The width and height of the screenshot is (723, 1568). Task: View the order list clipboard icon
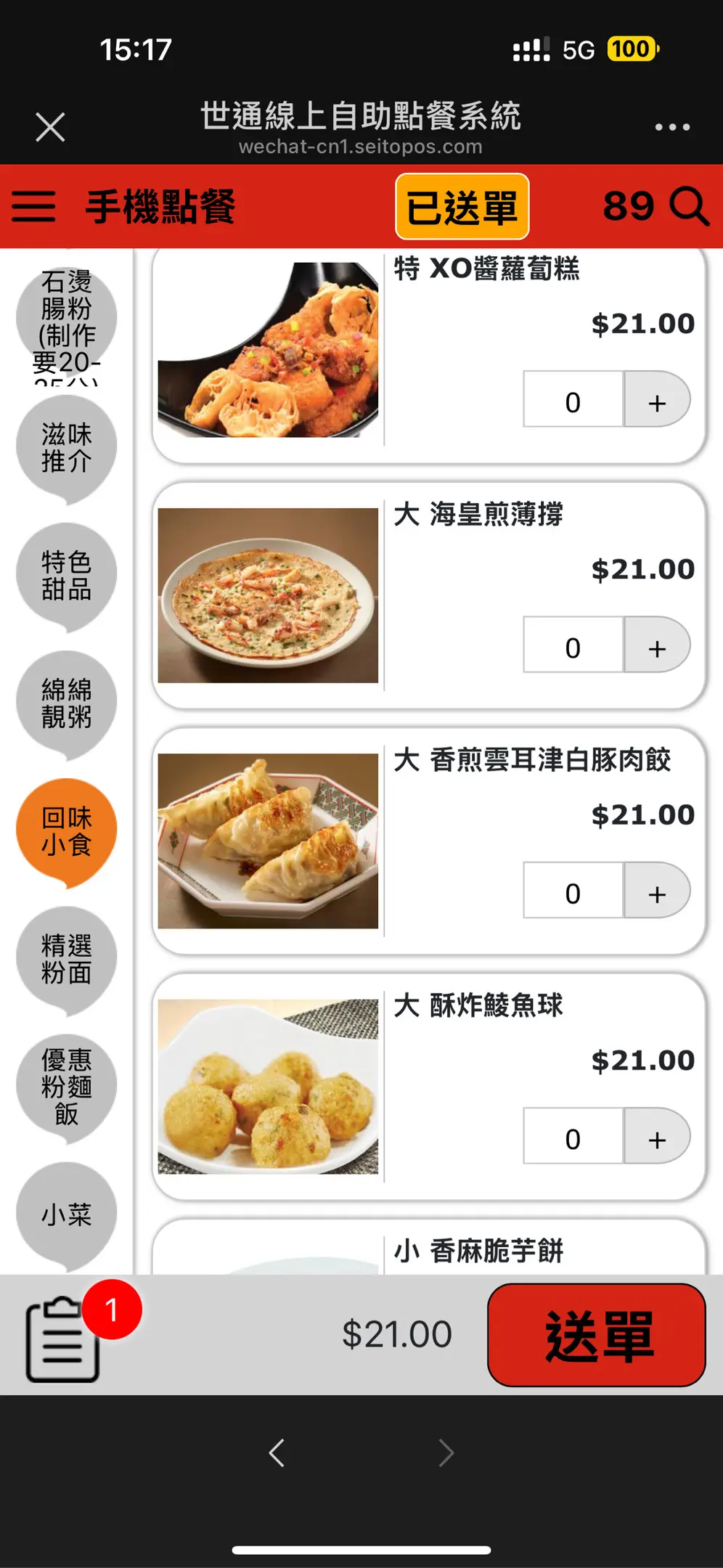(63, 1339)
